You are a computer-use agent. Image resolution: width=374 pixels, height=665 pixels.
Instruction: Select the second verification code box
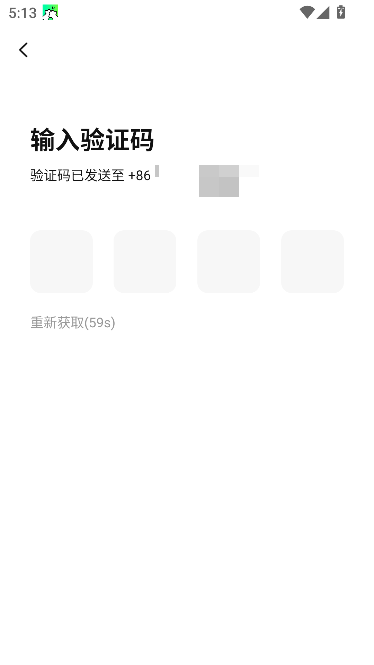145,261
